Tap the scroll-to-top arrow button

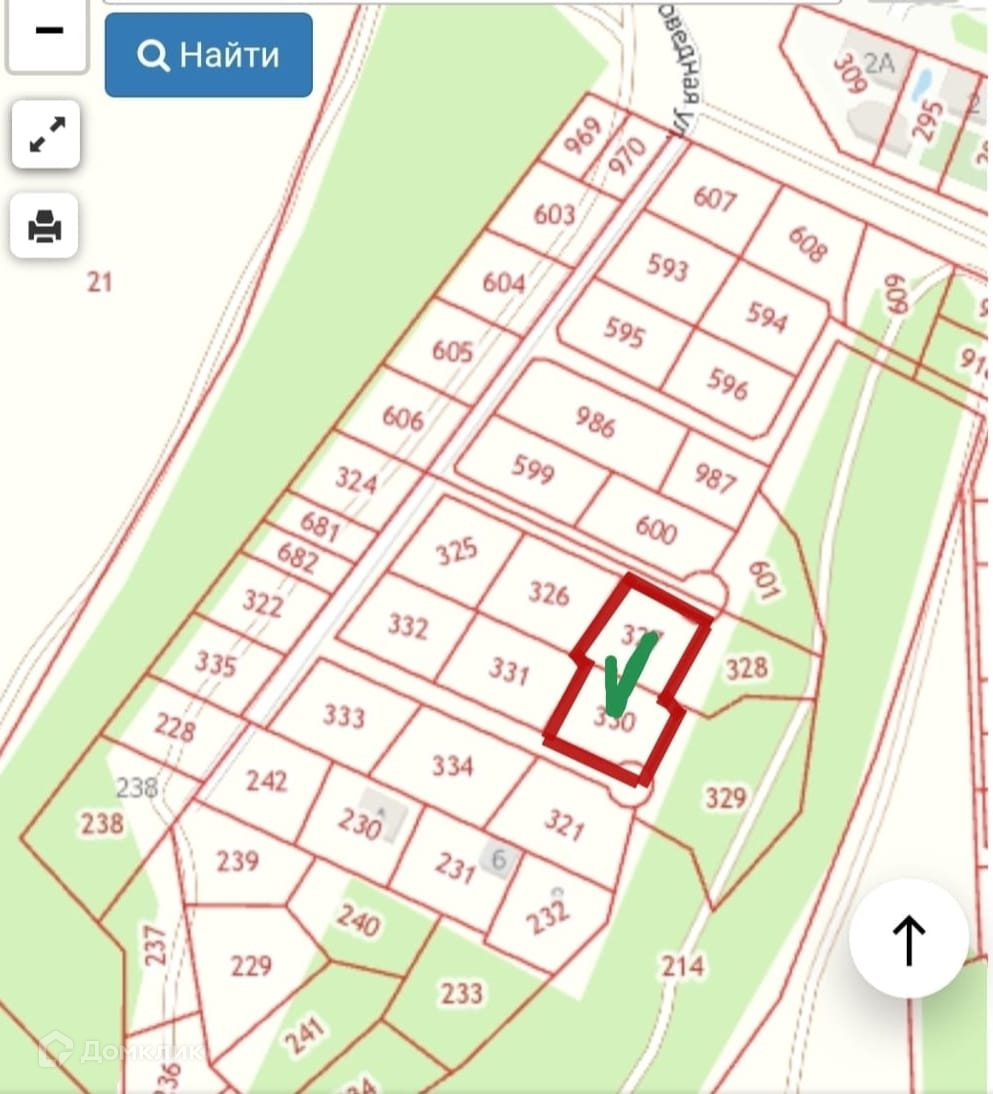(x=908, y=939)
